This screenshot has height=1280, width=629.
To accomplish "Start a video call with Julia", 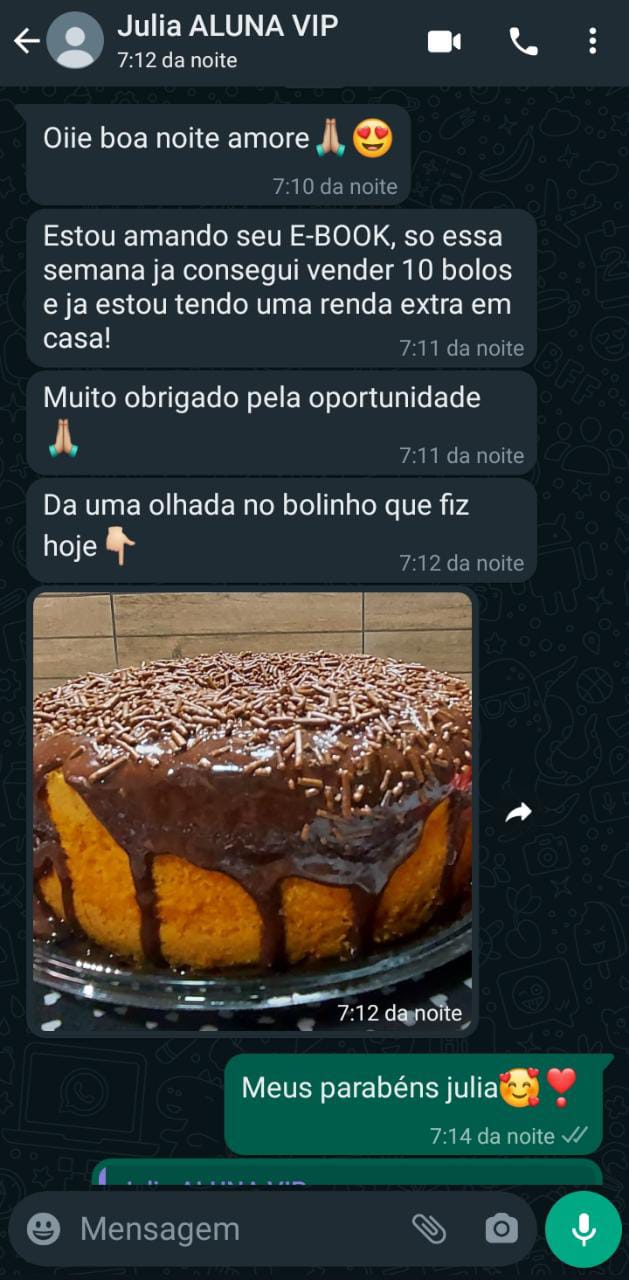I will pos(444,41).
